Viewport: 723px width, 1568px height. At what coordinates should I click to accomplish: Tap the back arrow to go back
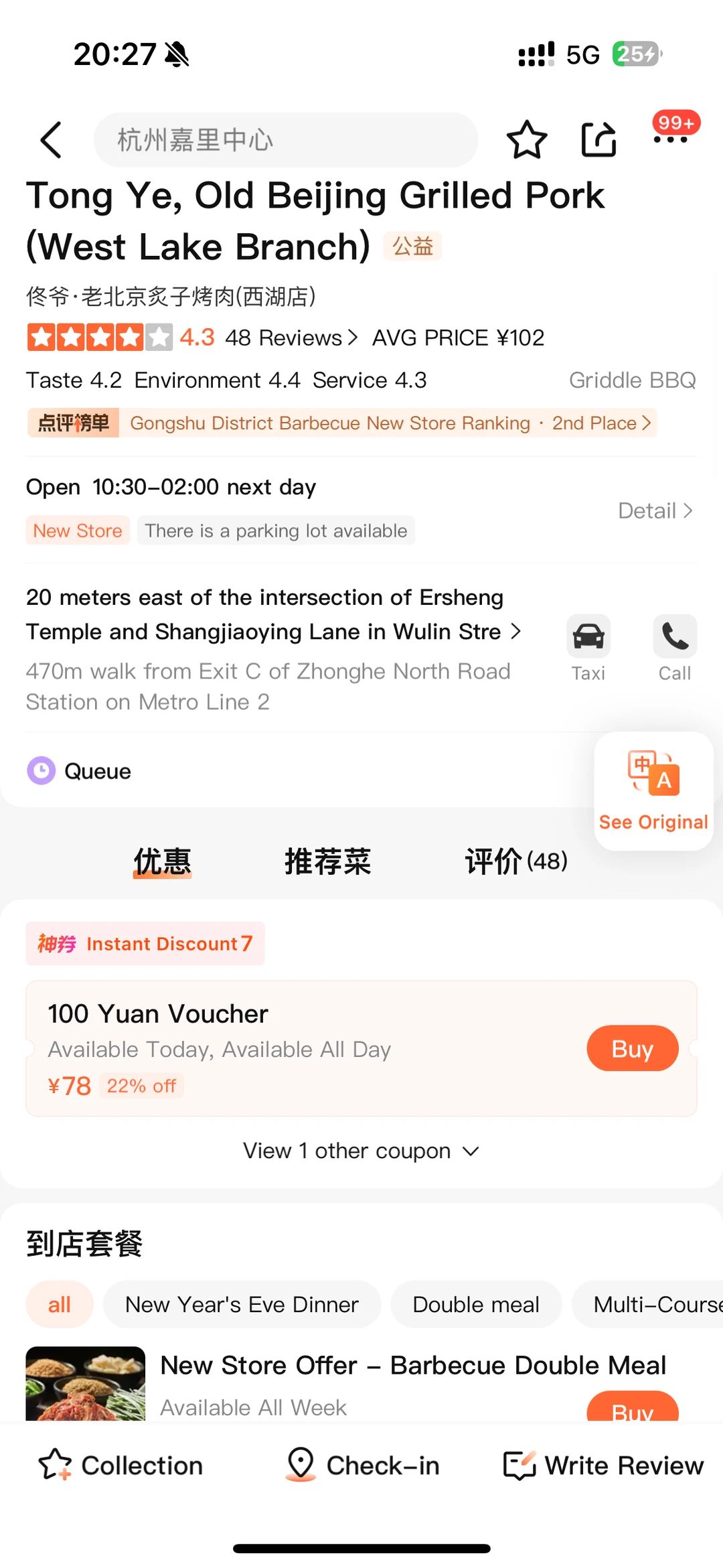(50, 139)
